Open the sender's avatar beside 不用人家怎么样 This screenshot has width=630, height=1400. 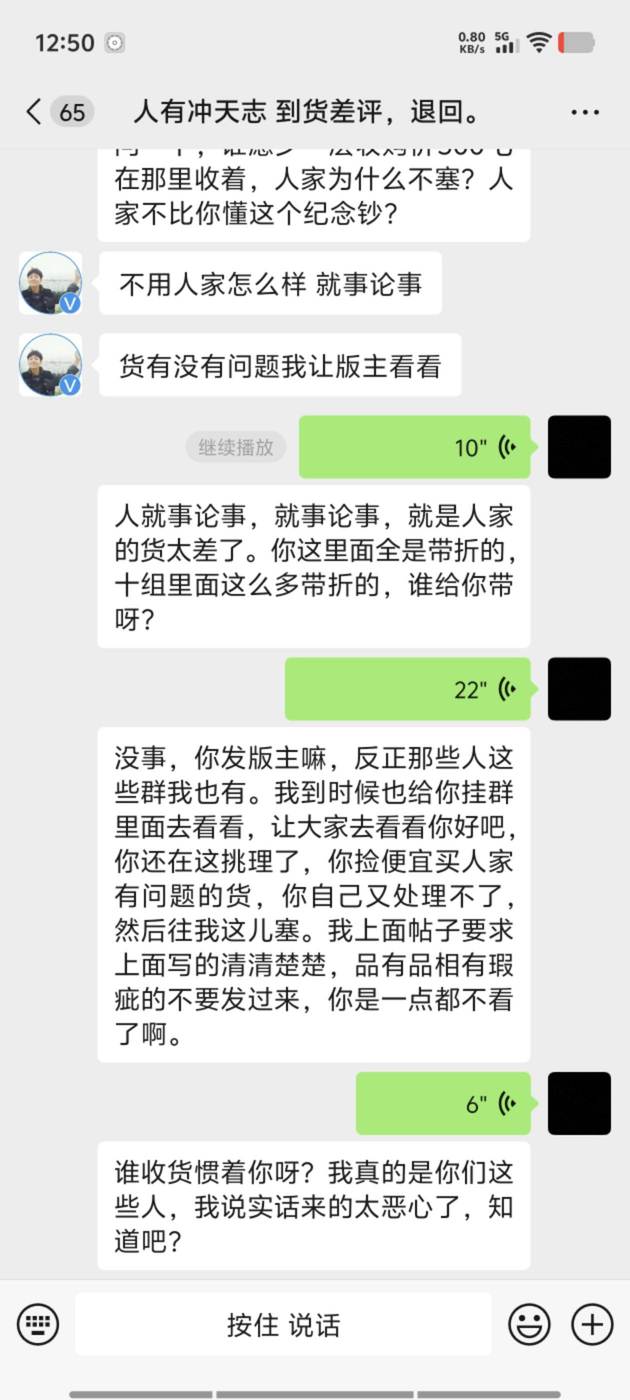click(50, 283)
